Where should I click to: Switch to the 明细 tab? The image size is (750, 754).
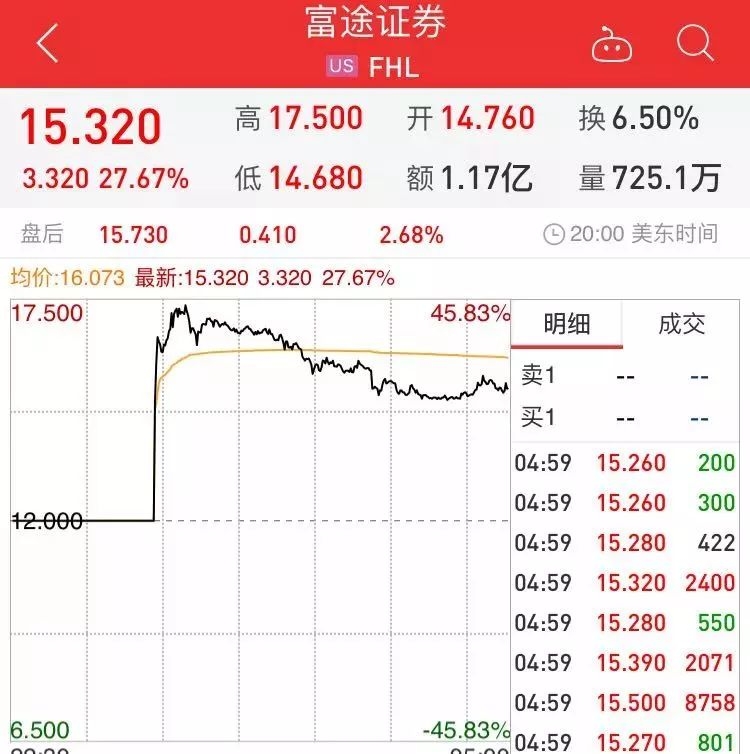pyautogui.click(x=567, y=323)
